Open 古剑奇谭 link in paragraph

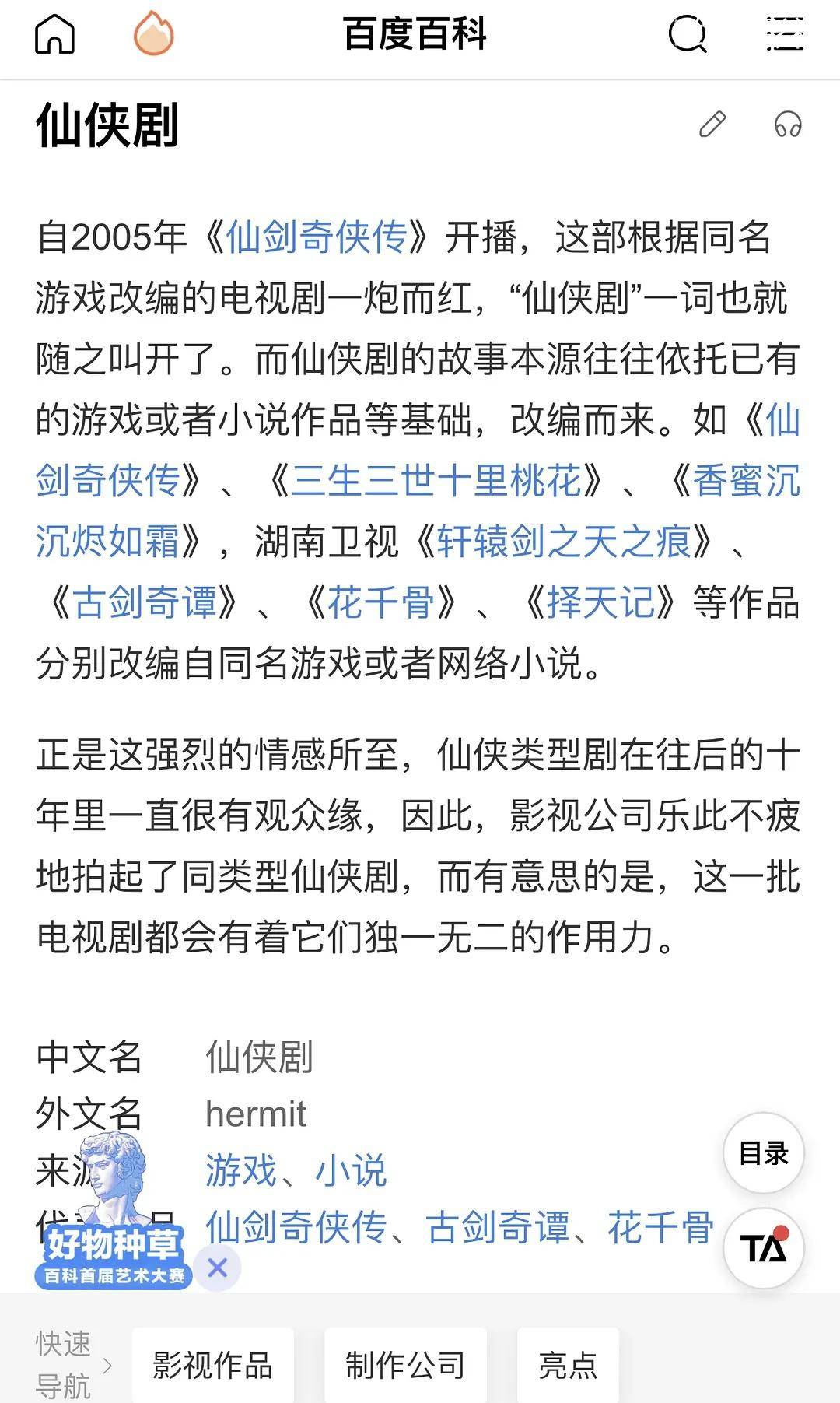pyautogui.click(x=145, y=602)
